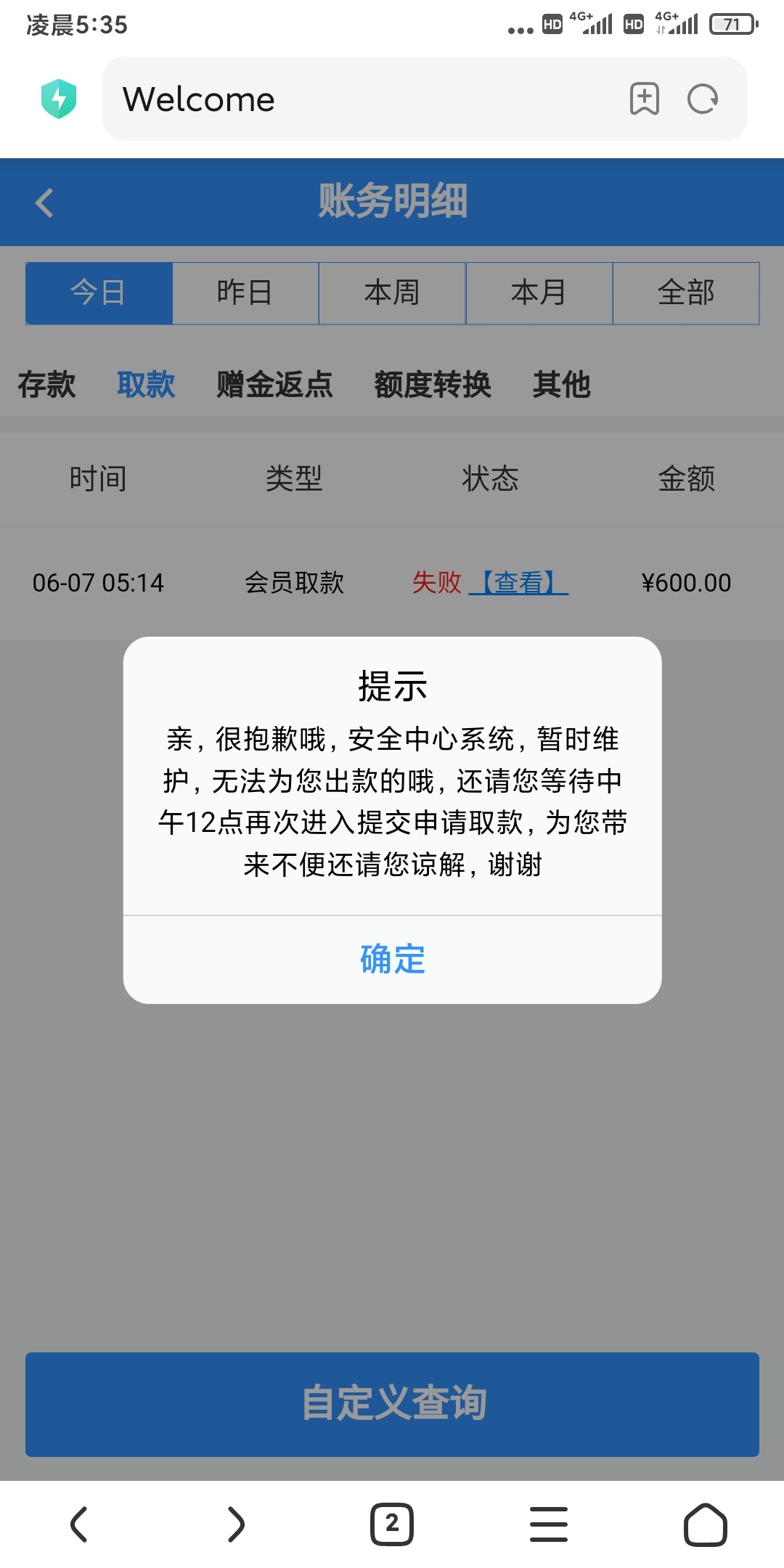
Task: Open the browser tab switcher
Action: click(392, 1524)
